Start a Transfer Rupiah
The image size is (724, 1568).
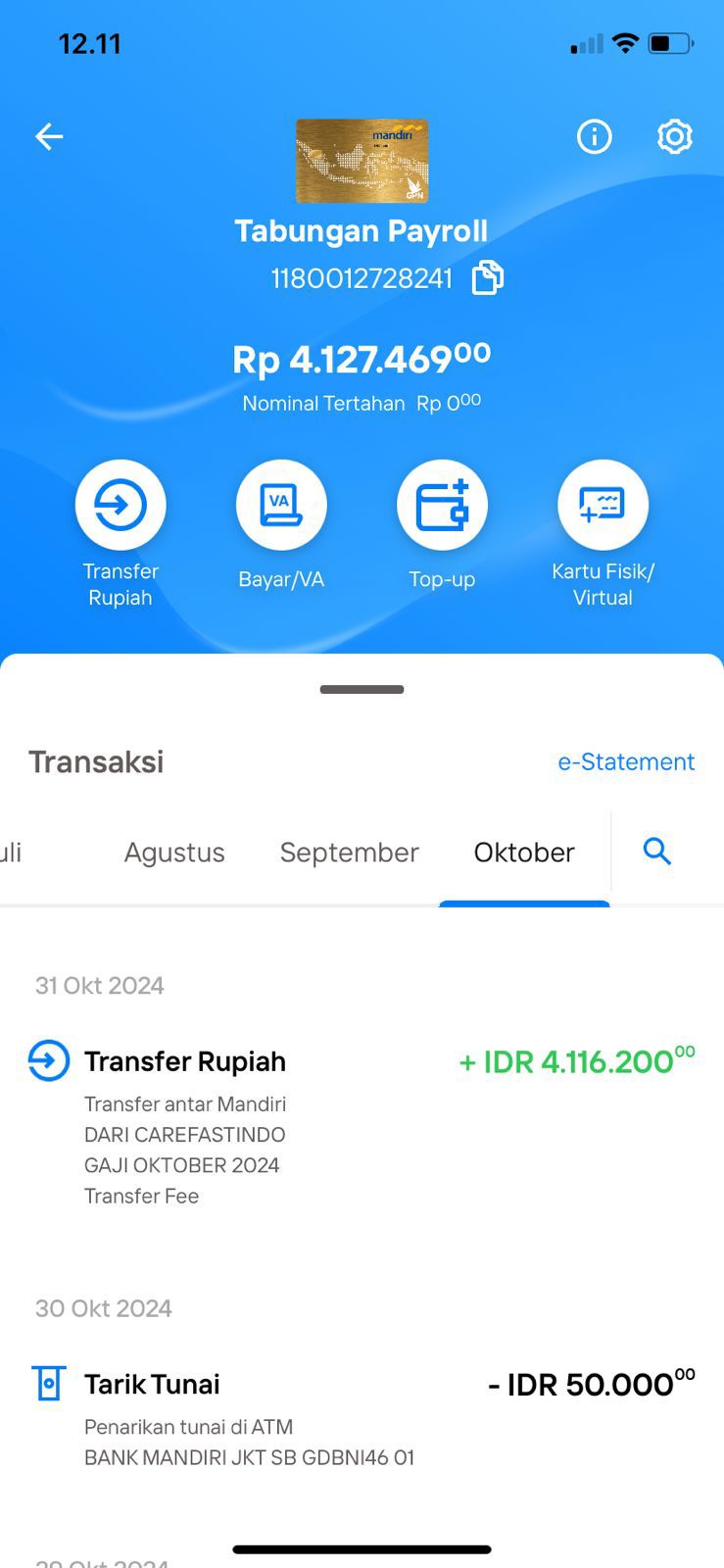121,534
